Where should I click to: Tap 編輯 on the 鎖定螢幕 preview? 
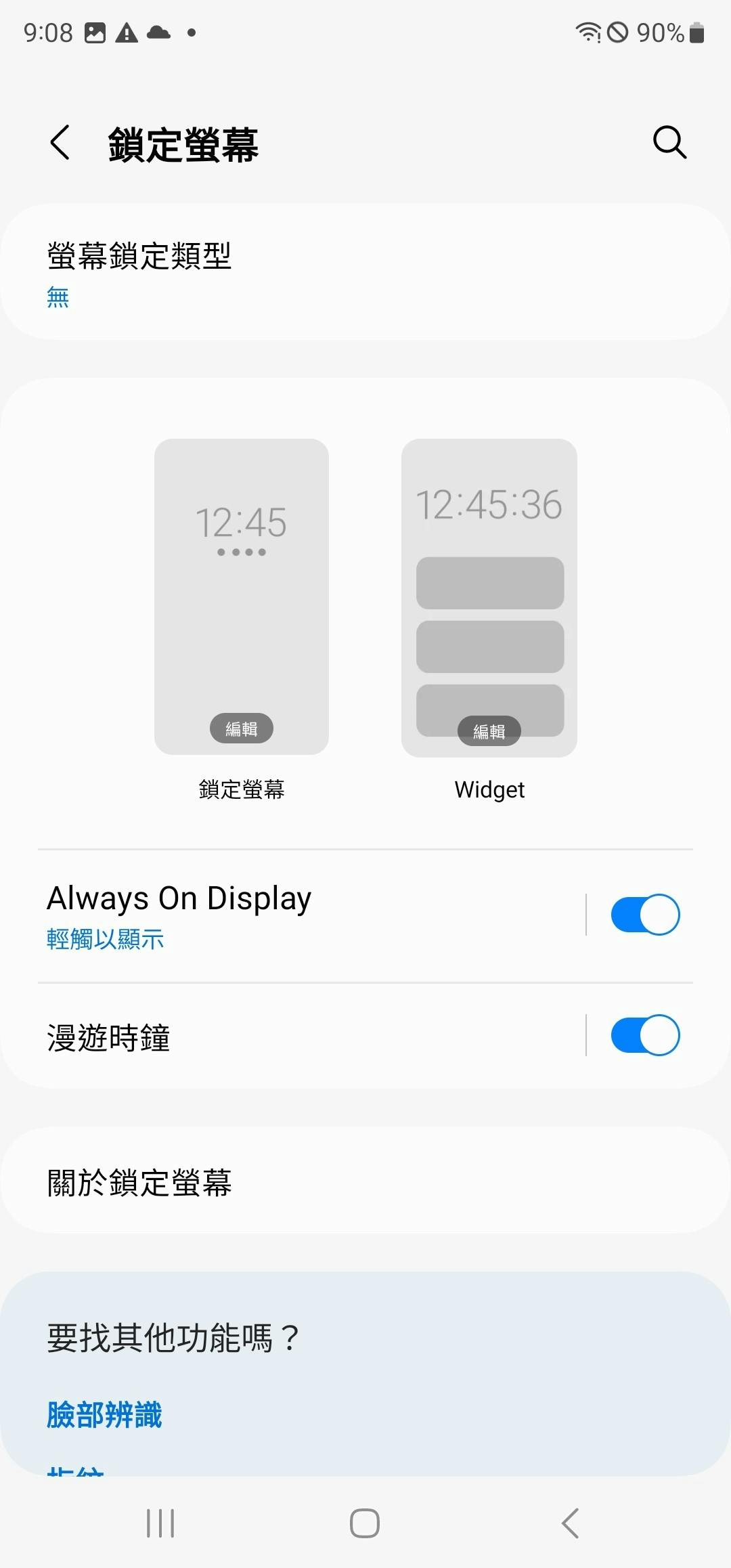[242, 728]
